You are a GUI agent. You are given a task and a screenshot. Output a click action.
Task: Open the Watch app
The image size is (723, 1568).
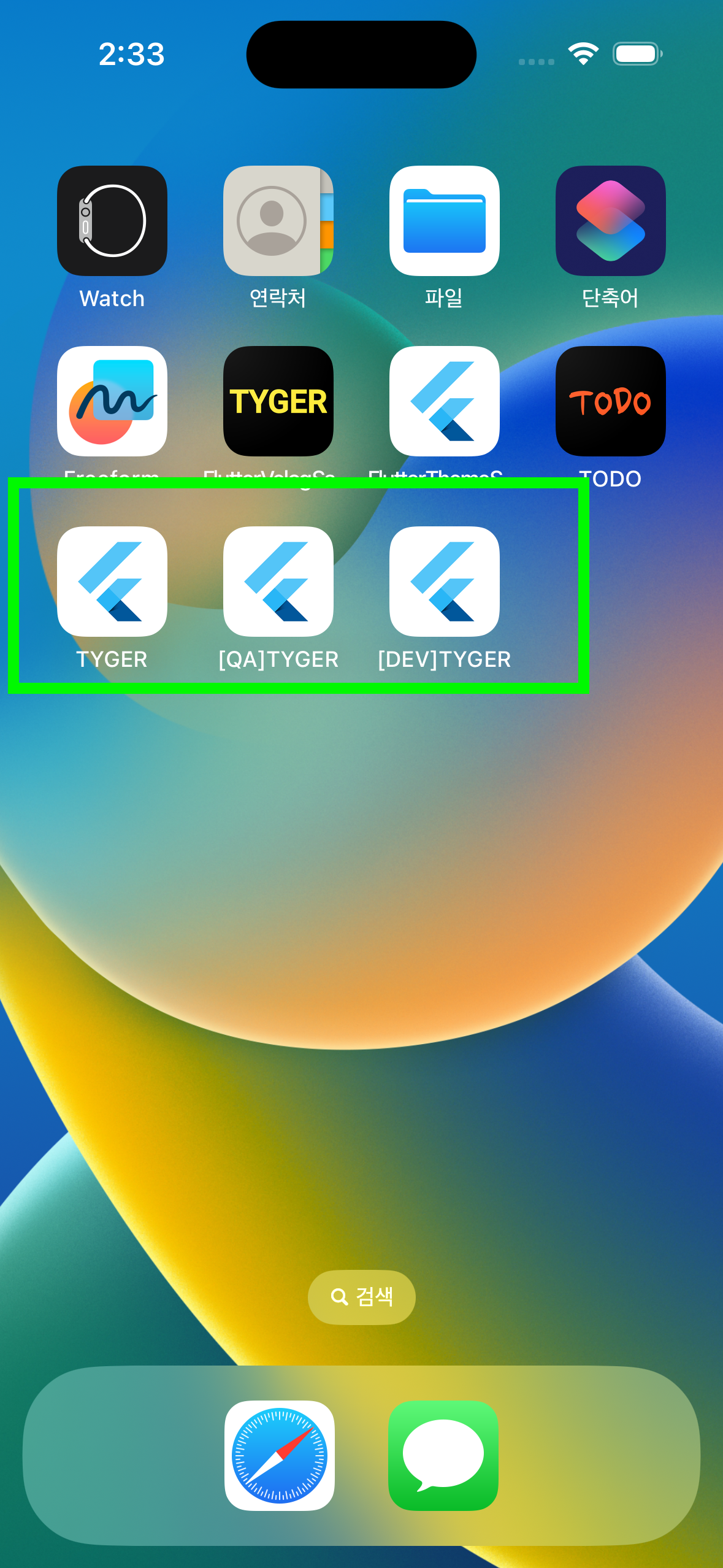click(x=112, y=221)
